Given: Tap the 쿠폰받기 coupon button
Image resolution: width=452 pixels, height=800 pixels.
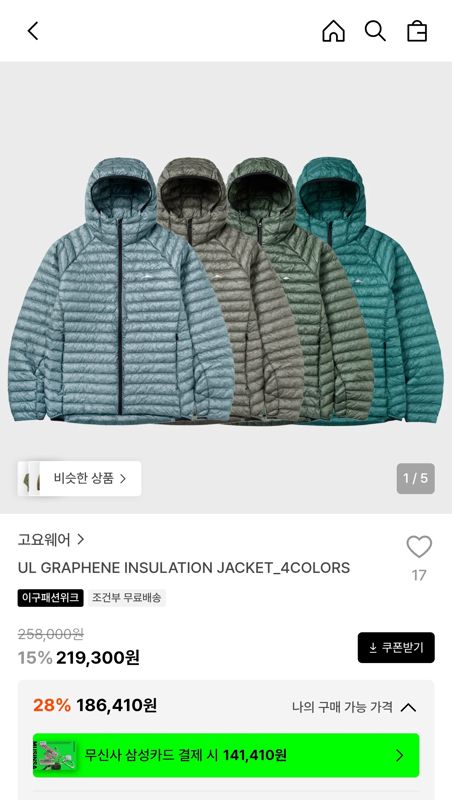Looking at the screenshot, I should (x=396, y=647).
